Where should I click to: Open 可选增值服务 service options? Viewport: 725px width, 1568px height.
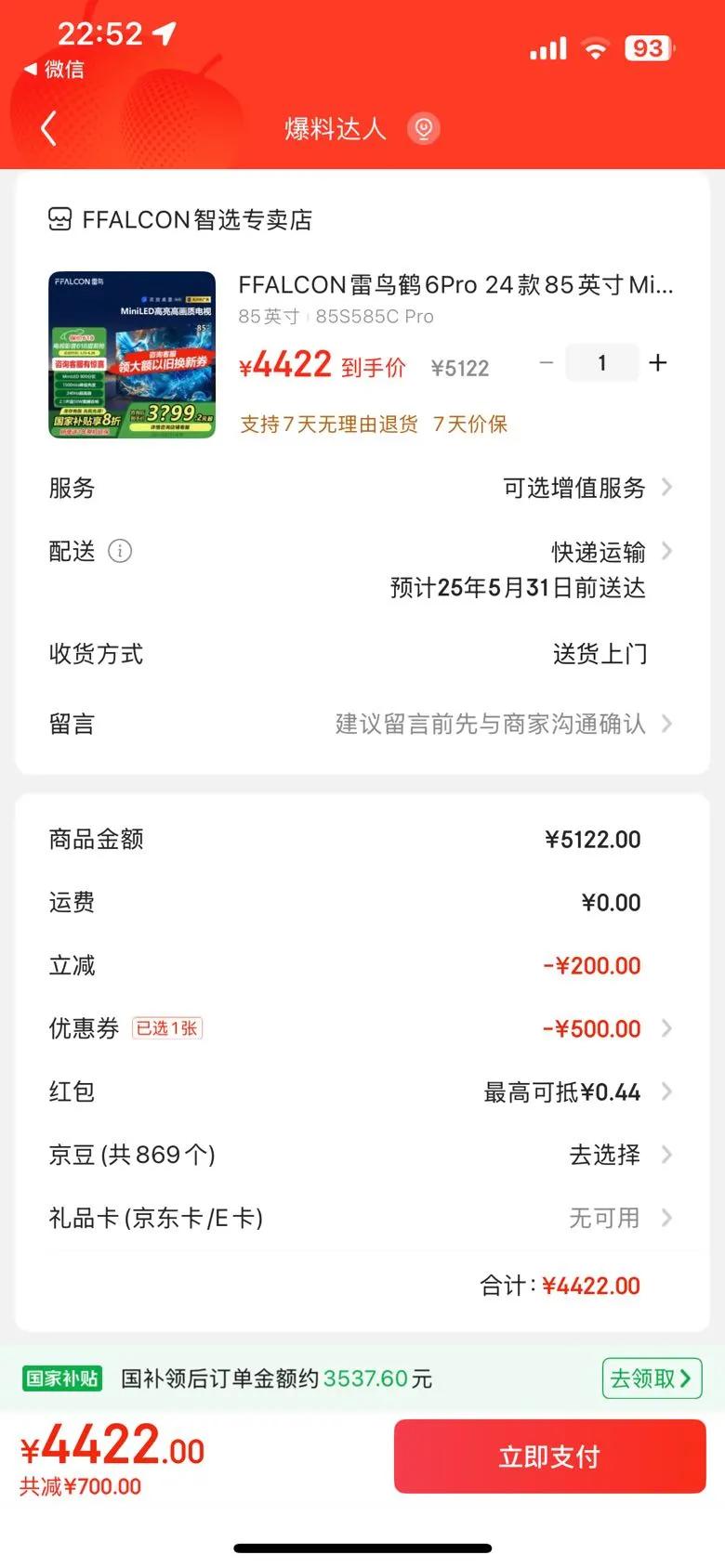(586, 488)
